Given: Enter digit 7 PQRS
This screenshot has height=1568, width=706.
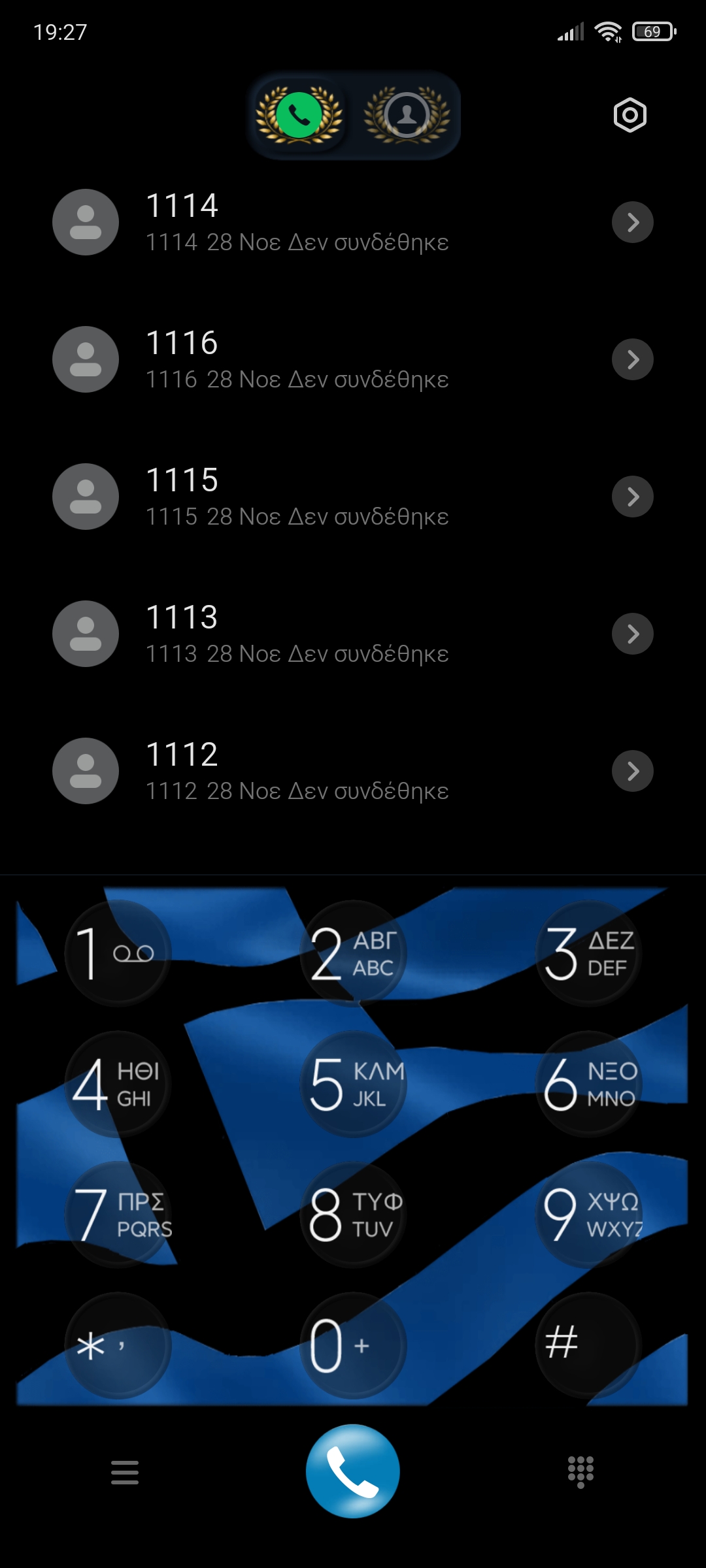Looking at the screenshot, I should click(118, 1215).
